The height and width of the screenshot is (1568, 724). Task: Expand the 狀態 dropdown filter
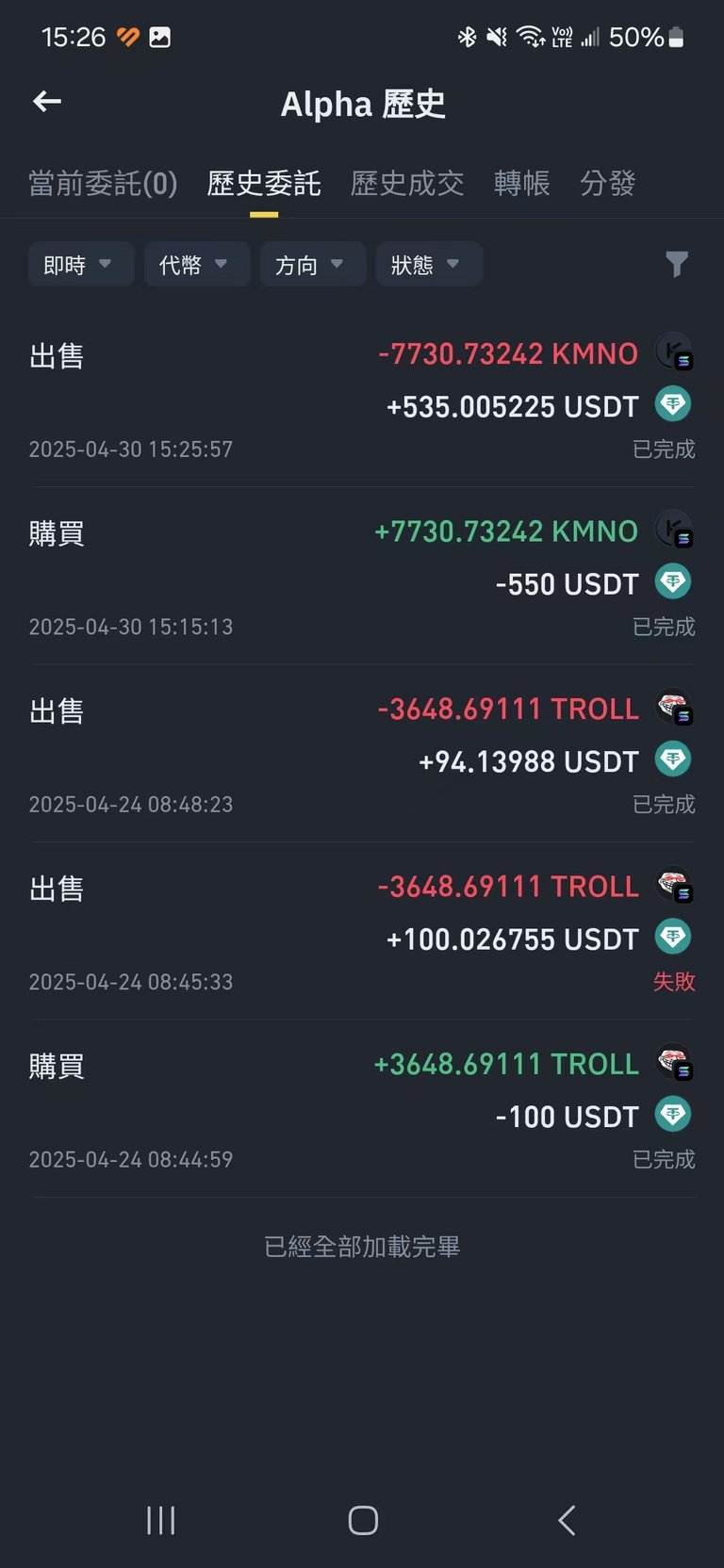point(429,265)
